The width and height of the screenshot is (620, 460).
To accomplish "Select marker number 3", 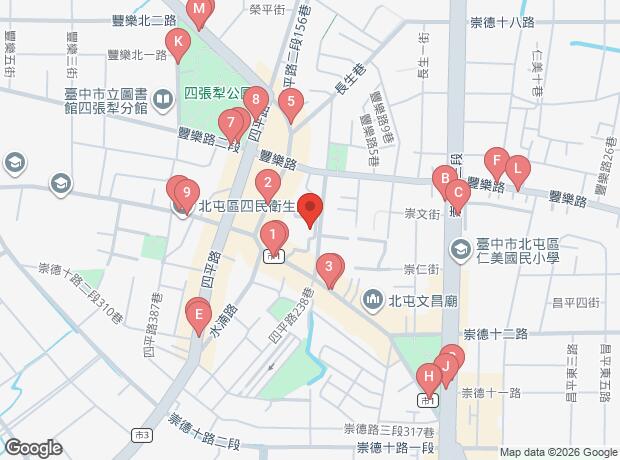I will click(x=329, y=269).
